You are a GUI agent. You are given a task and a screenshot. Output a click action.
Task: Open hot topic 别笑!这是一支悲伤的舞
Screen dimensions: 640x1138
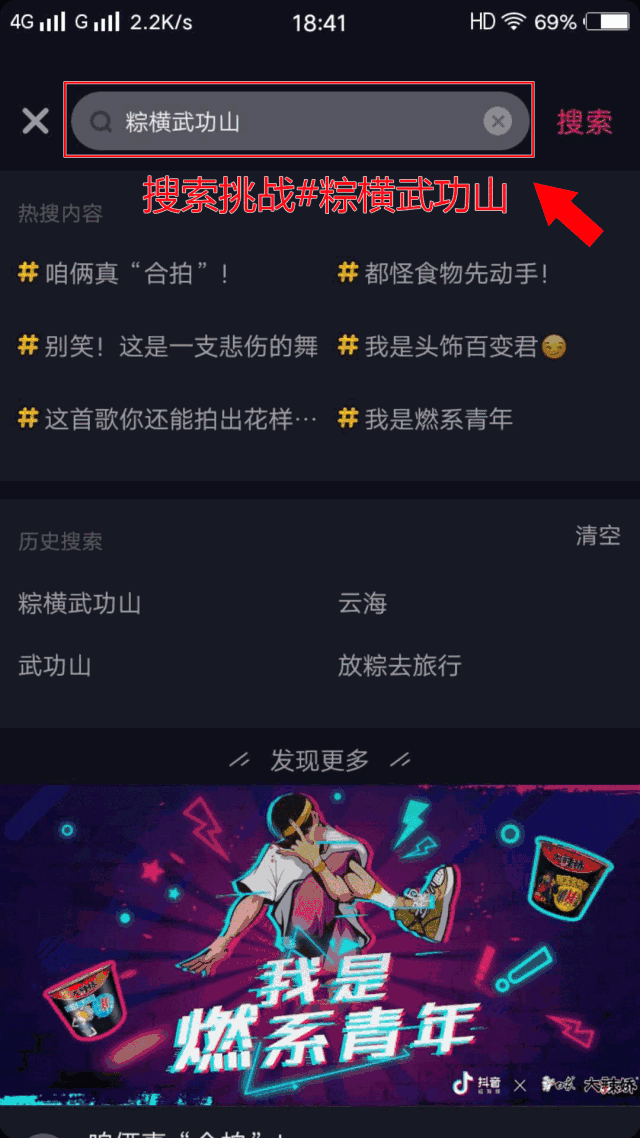(168, 346)
